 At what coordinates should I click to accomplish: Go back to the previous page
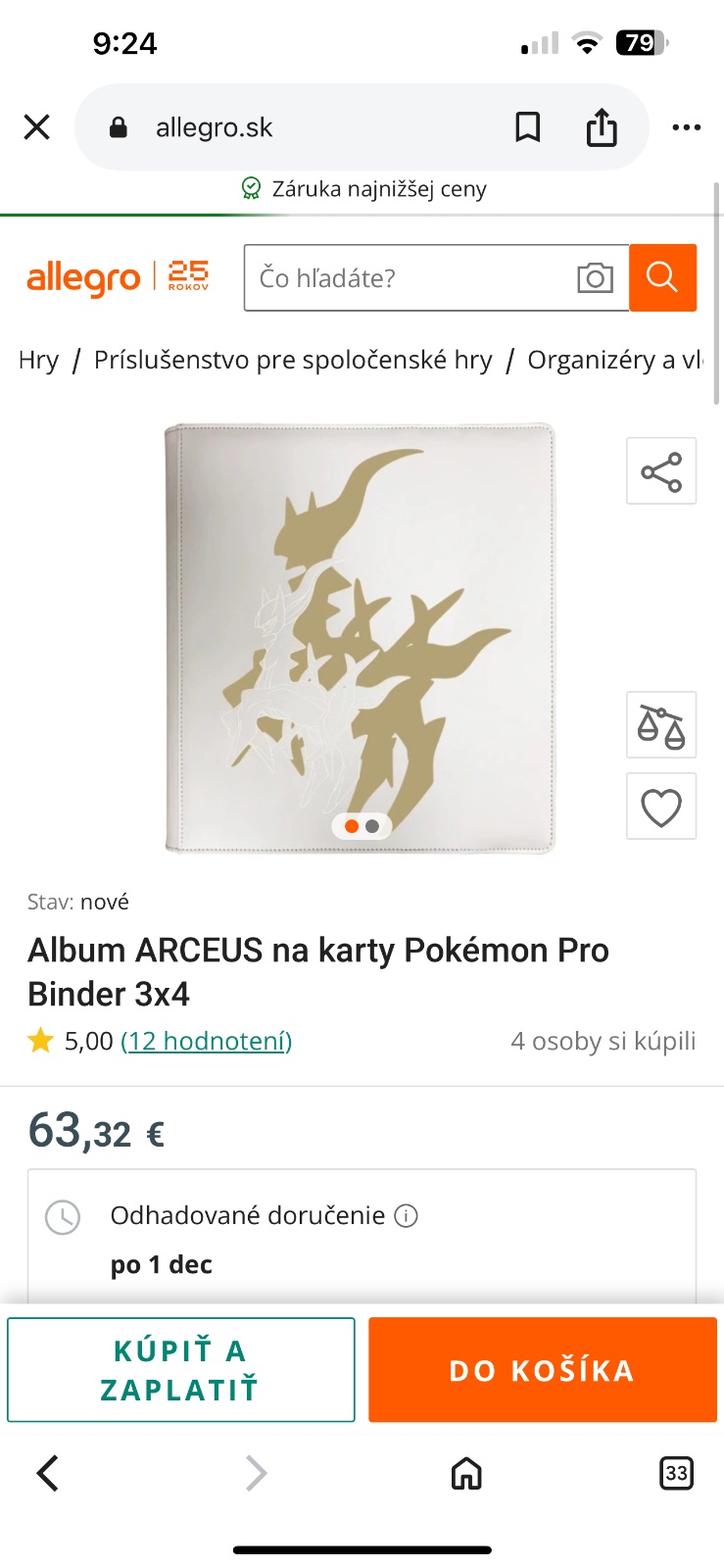click(x=47, y=1473)
